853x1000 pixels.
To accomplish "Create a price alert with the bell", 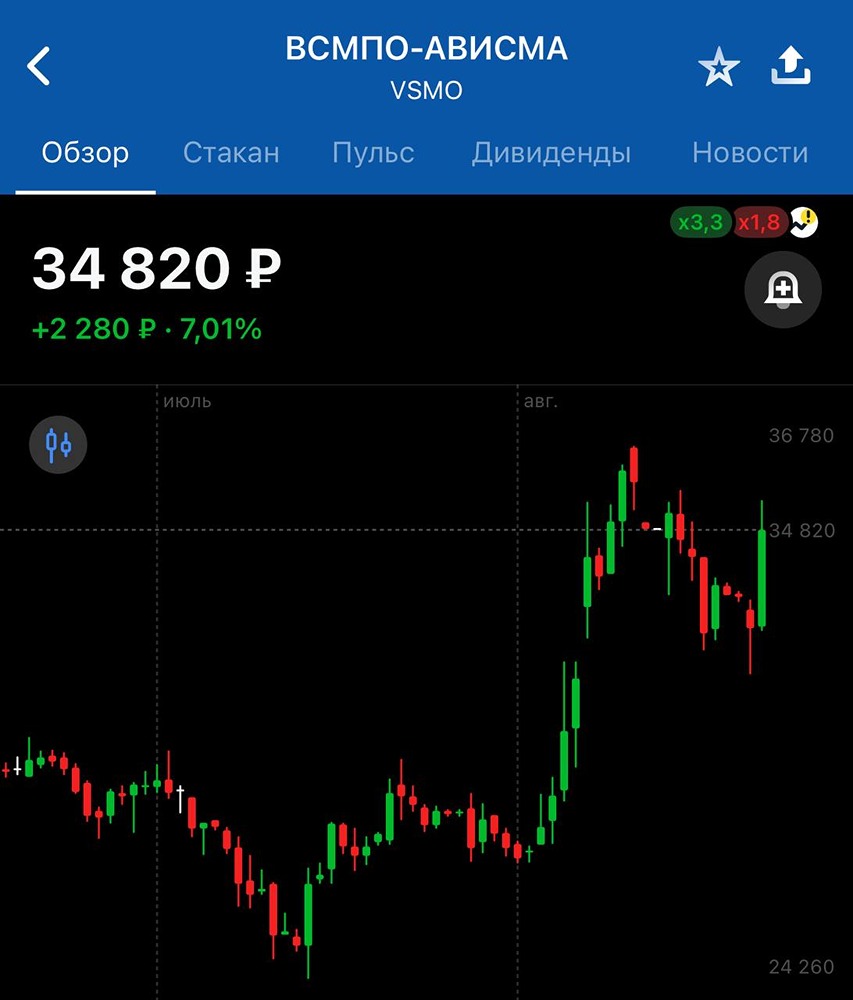I will pos(783,290).
